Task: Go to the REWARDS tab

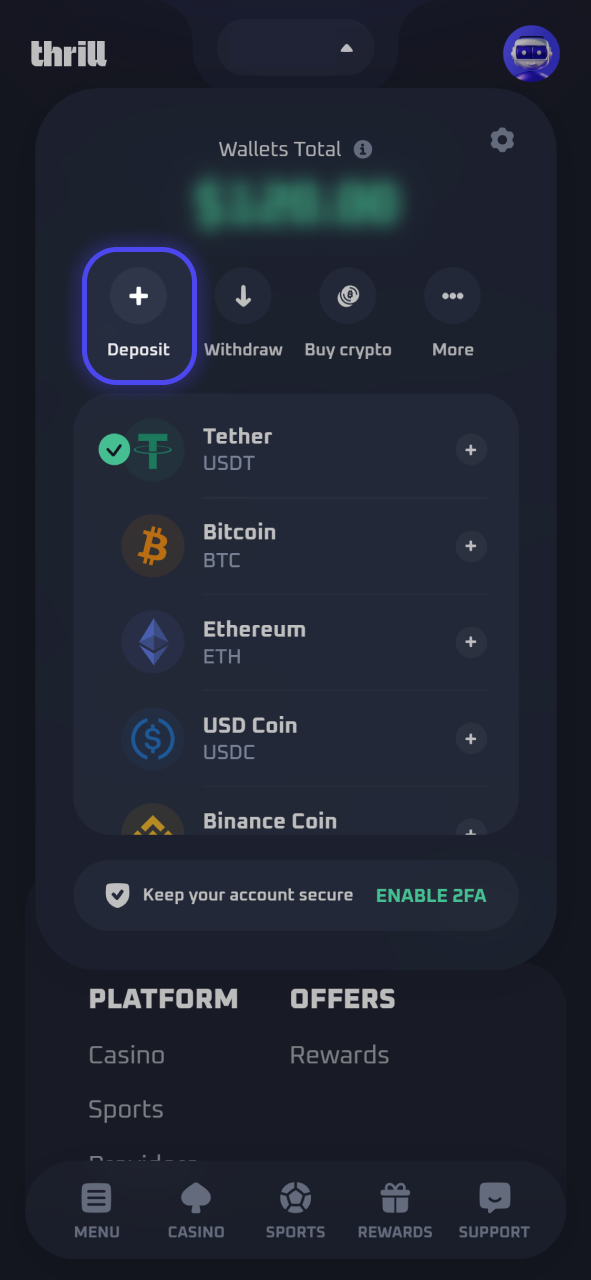Action: point(395,1211)
